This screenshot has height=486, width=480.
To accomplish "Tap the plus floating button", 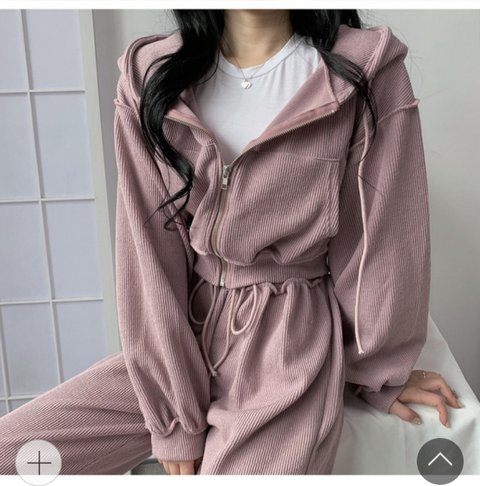I will pos(39,463).
